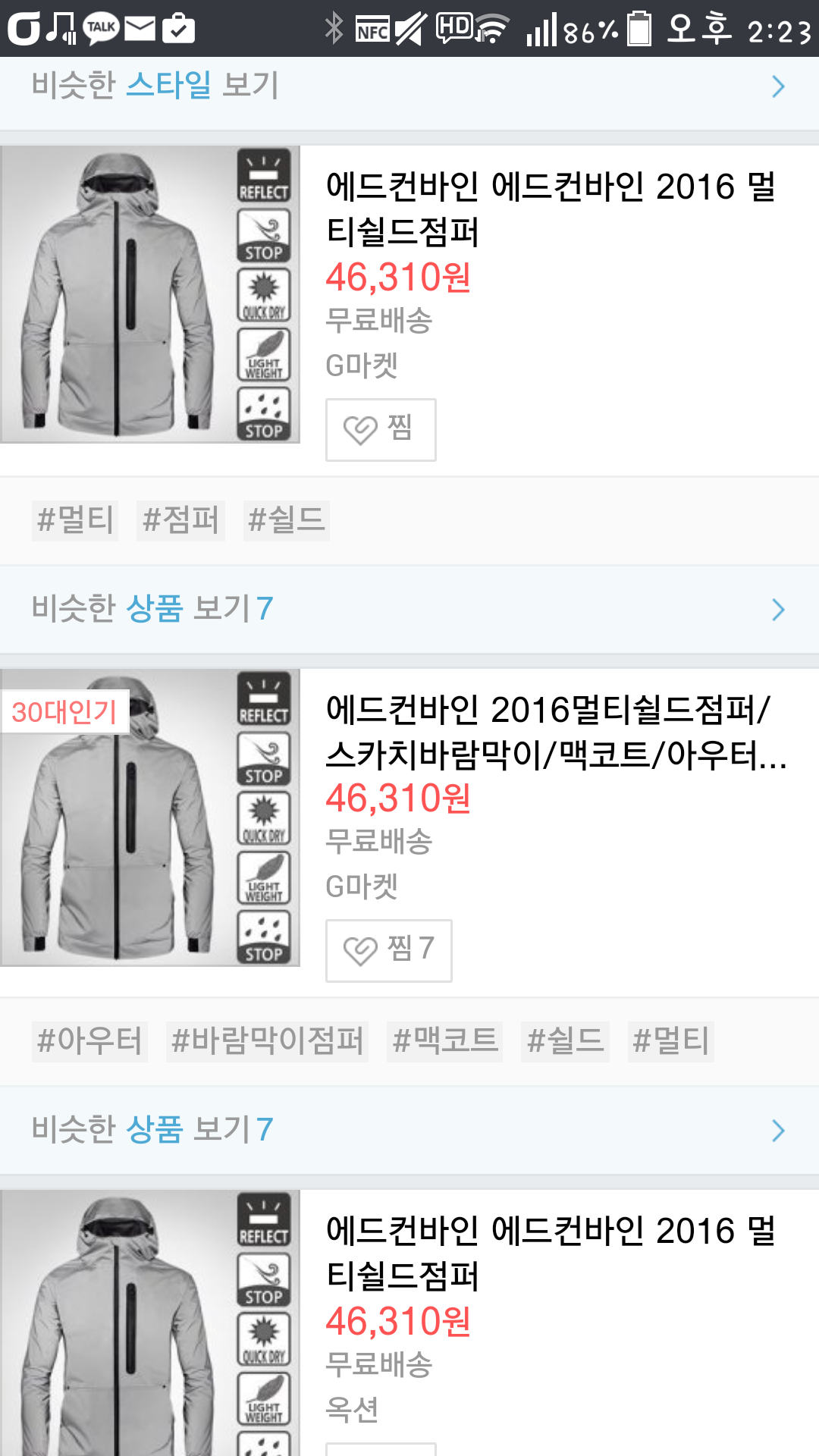
Task: Select the #쉴드 tag under first product
Action: pos(286,520)
